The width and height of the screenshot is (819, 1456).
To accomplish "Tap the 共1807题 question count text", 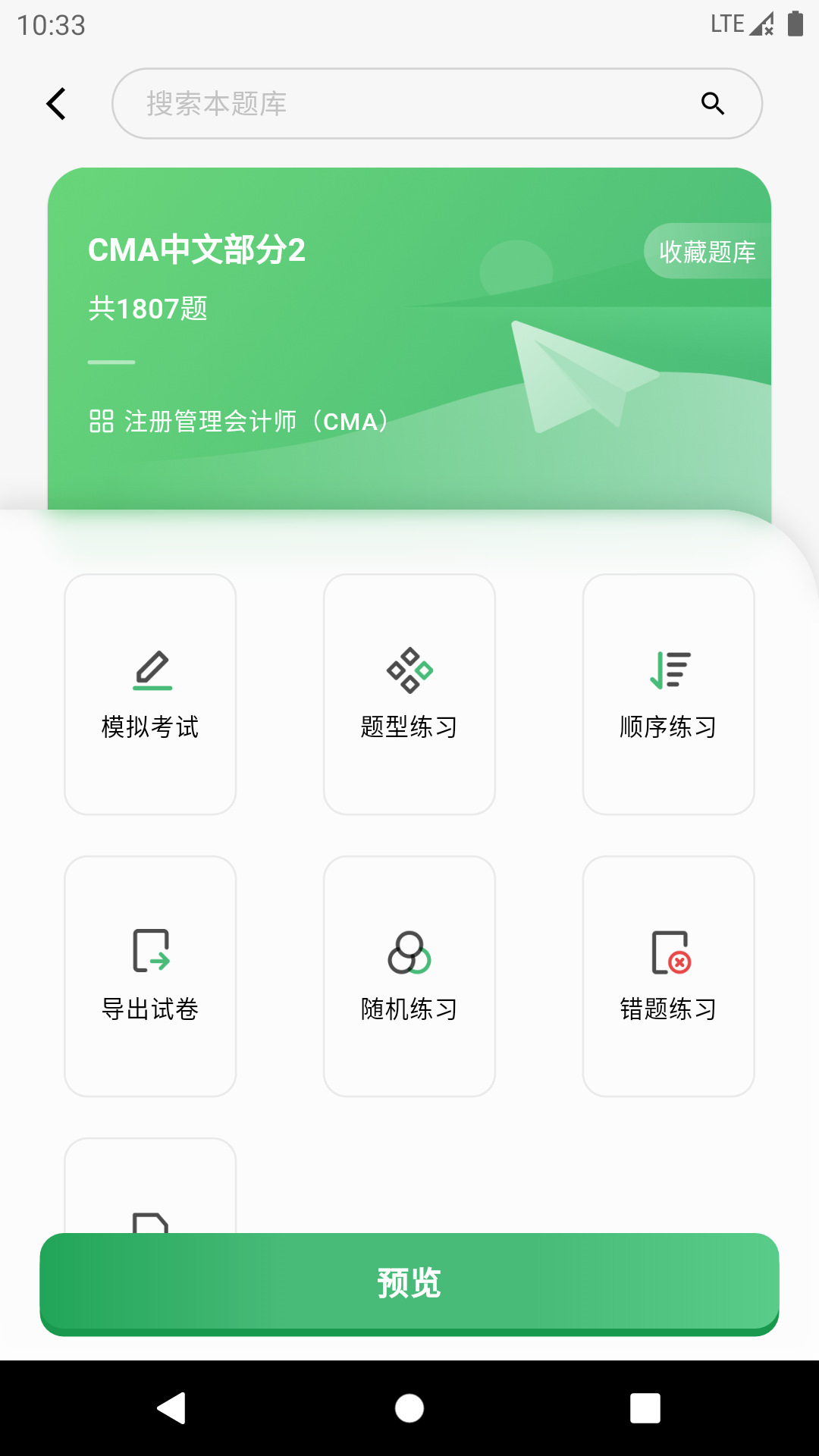I will tap(149, 308).
